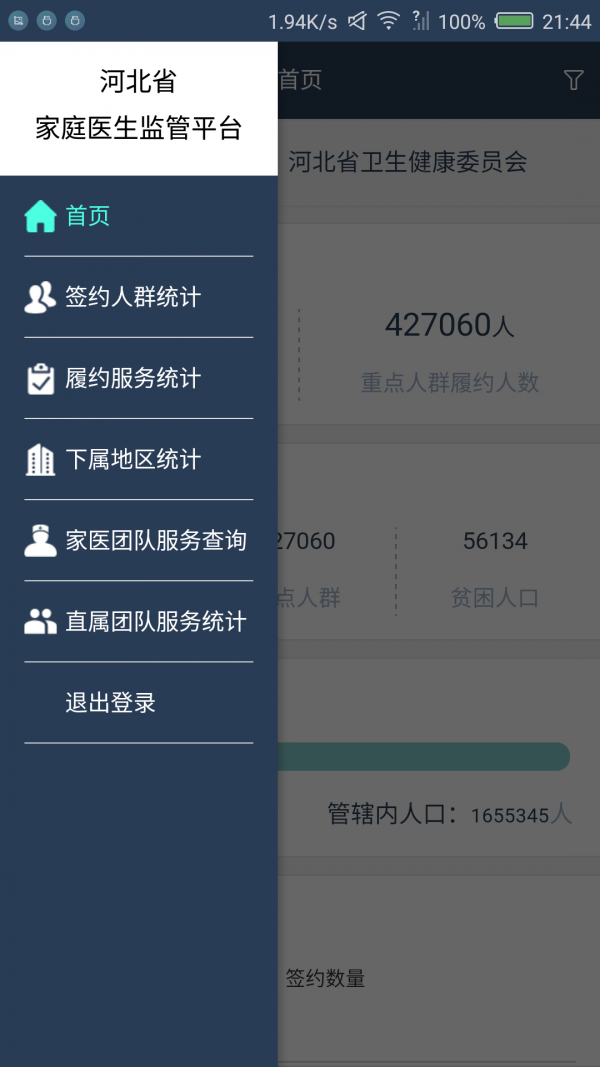View 直属团队服务统计
Screen dimensions: 600x1067
click(139, 621)
